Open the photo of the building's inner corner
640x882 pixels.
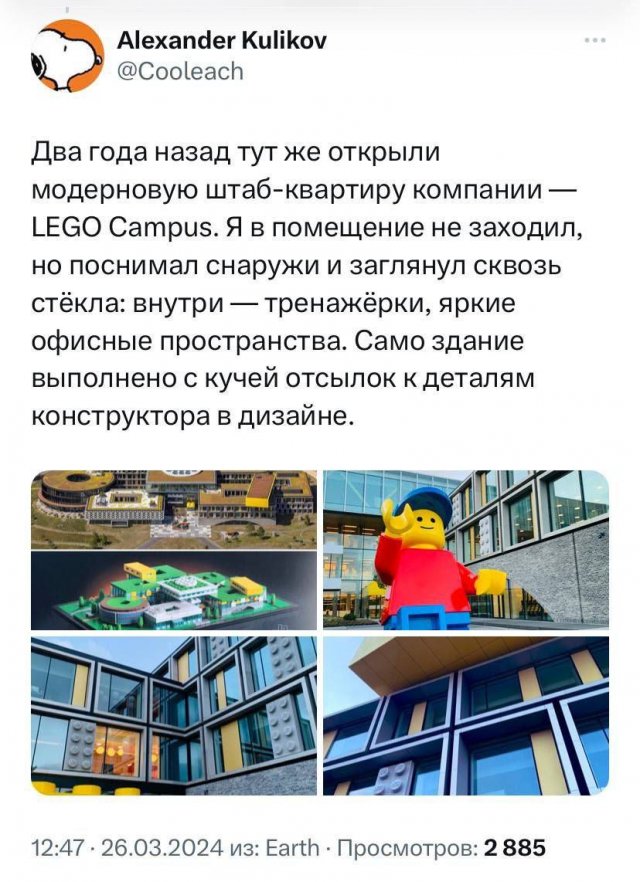[x=174, y=716]
